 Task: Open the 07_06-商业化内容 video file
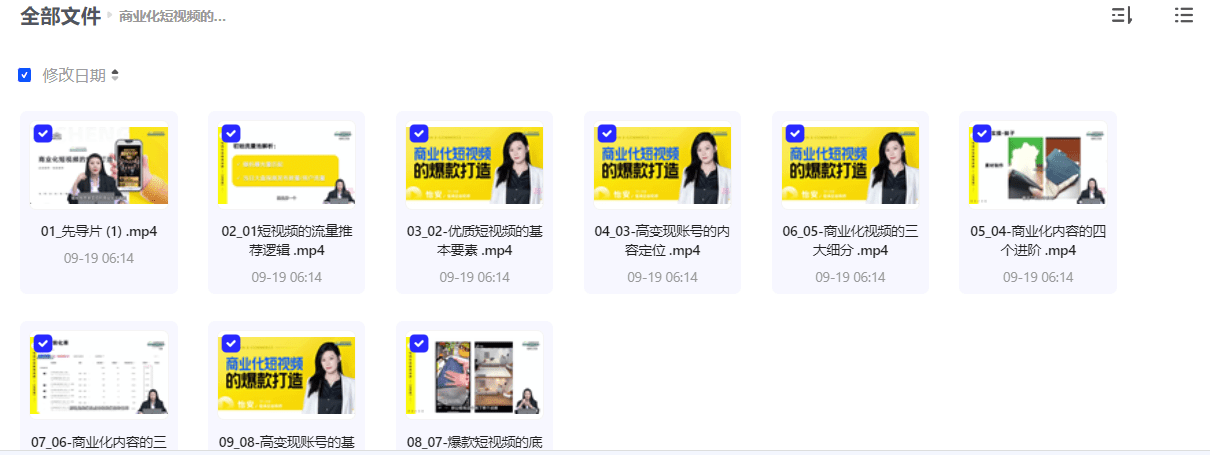pos(99,375)
